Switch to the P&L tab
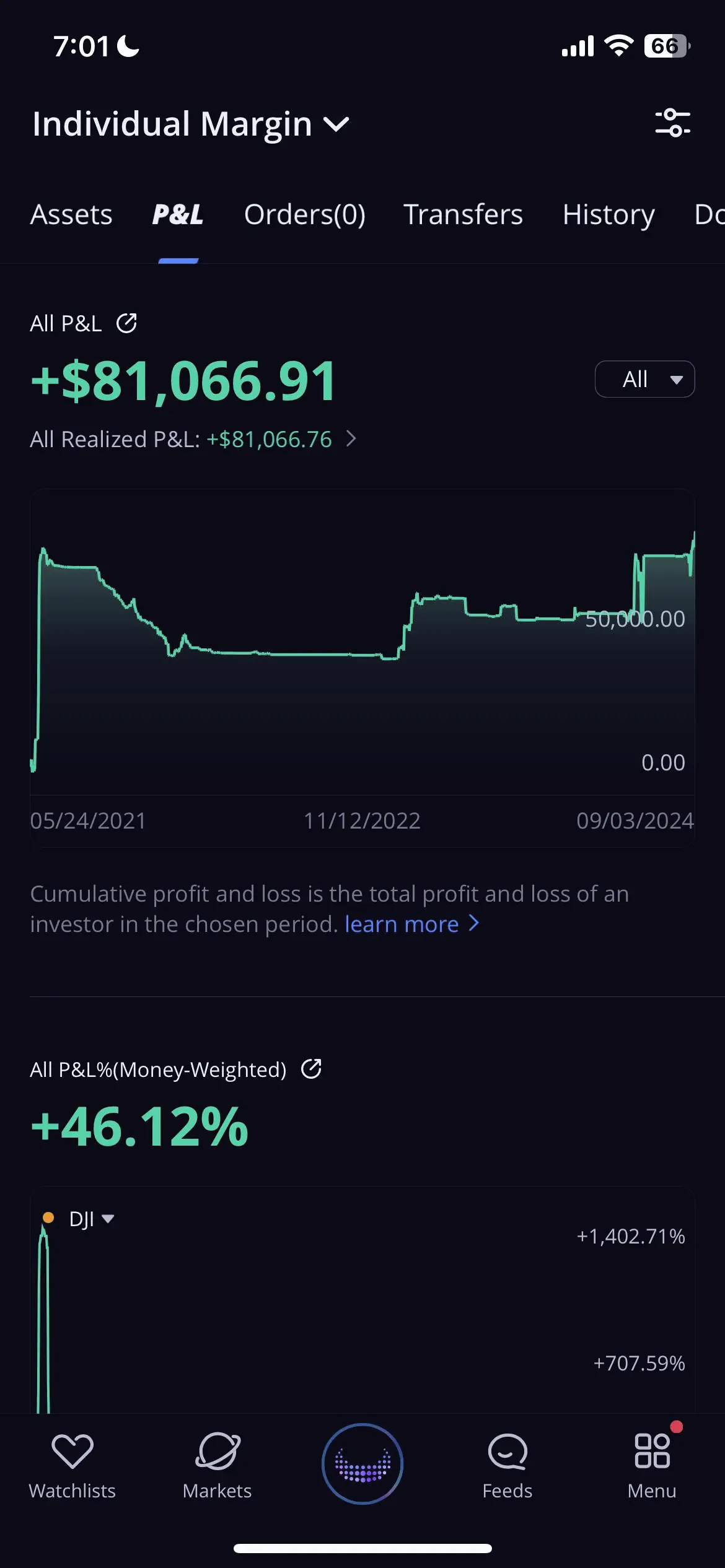The height and width of the screenshot is (1568, 725). pyautogui.click(x=178, y=215)
